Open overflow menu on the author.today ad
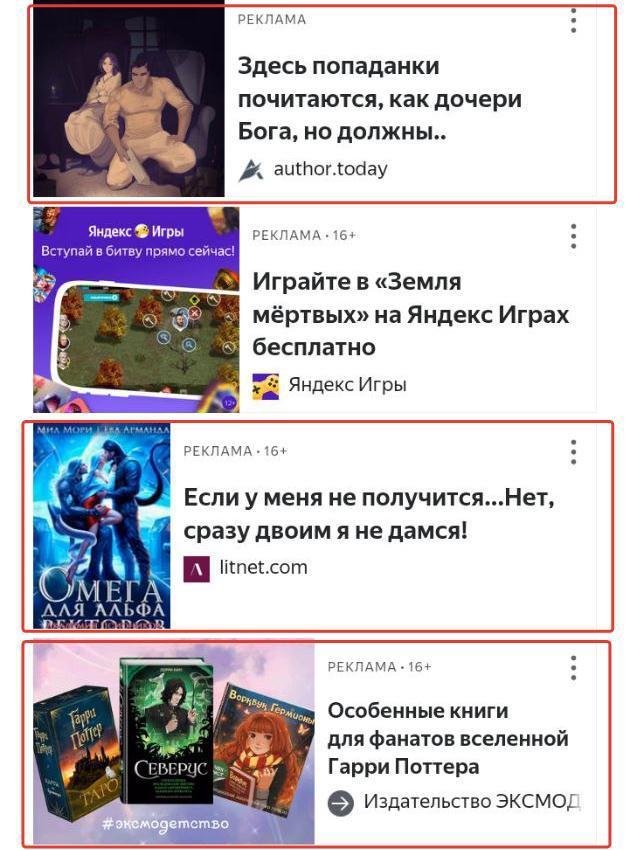Viewport: 629px width, 850px height. pyautogui.click(x=573, y=20)
